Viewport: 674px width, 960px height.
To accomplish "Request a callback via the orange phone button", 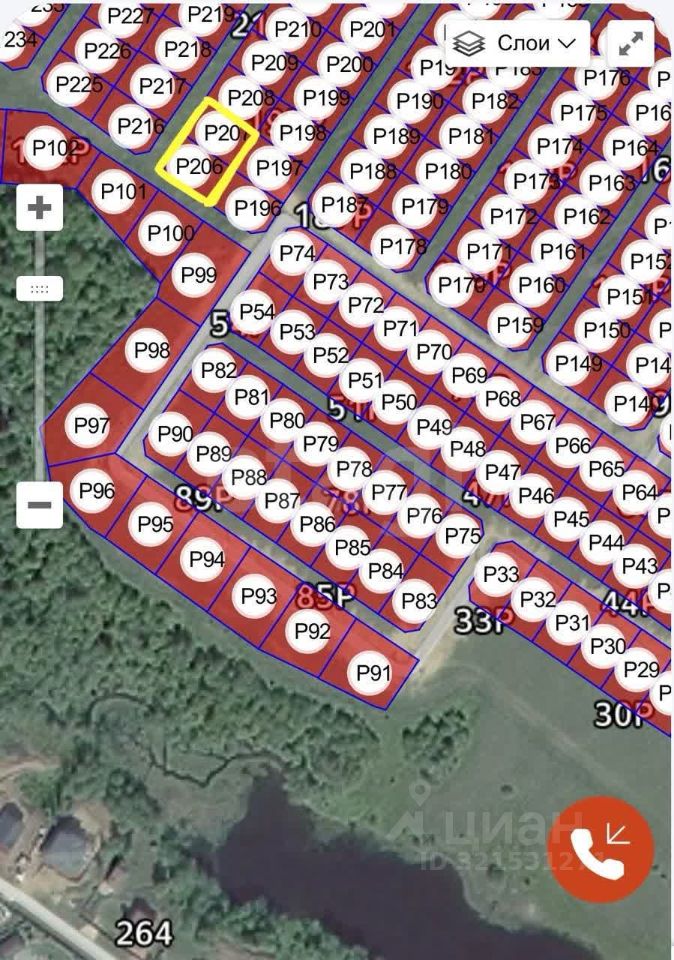I will pyautogui.click(x=600, y=850).
